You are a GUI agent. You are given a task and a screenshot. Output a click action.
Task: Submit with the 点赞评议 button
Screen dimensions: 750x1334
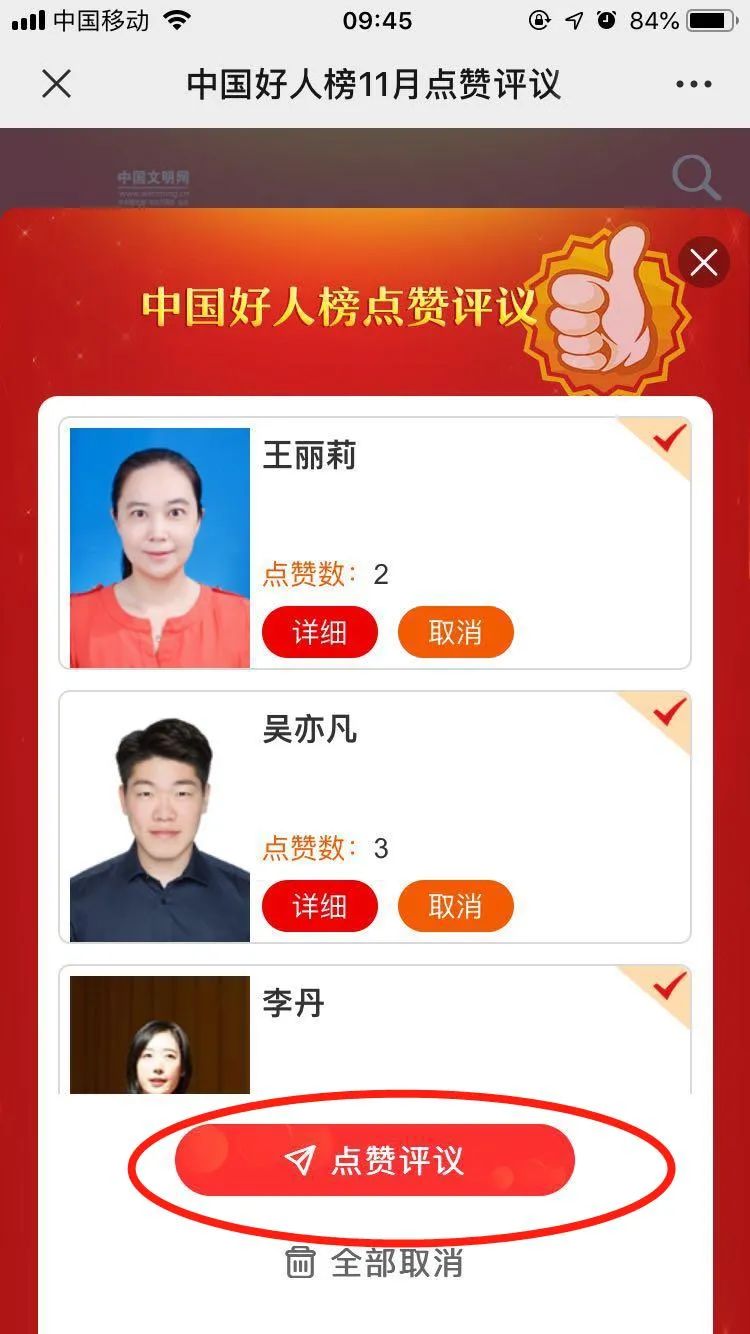click(375, 1160)
